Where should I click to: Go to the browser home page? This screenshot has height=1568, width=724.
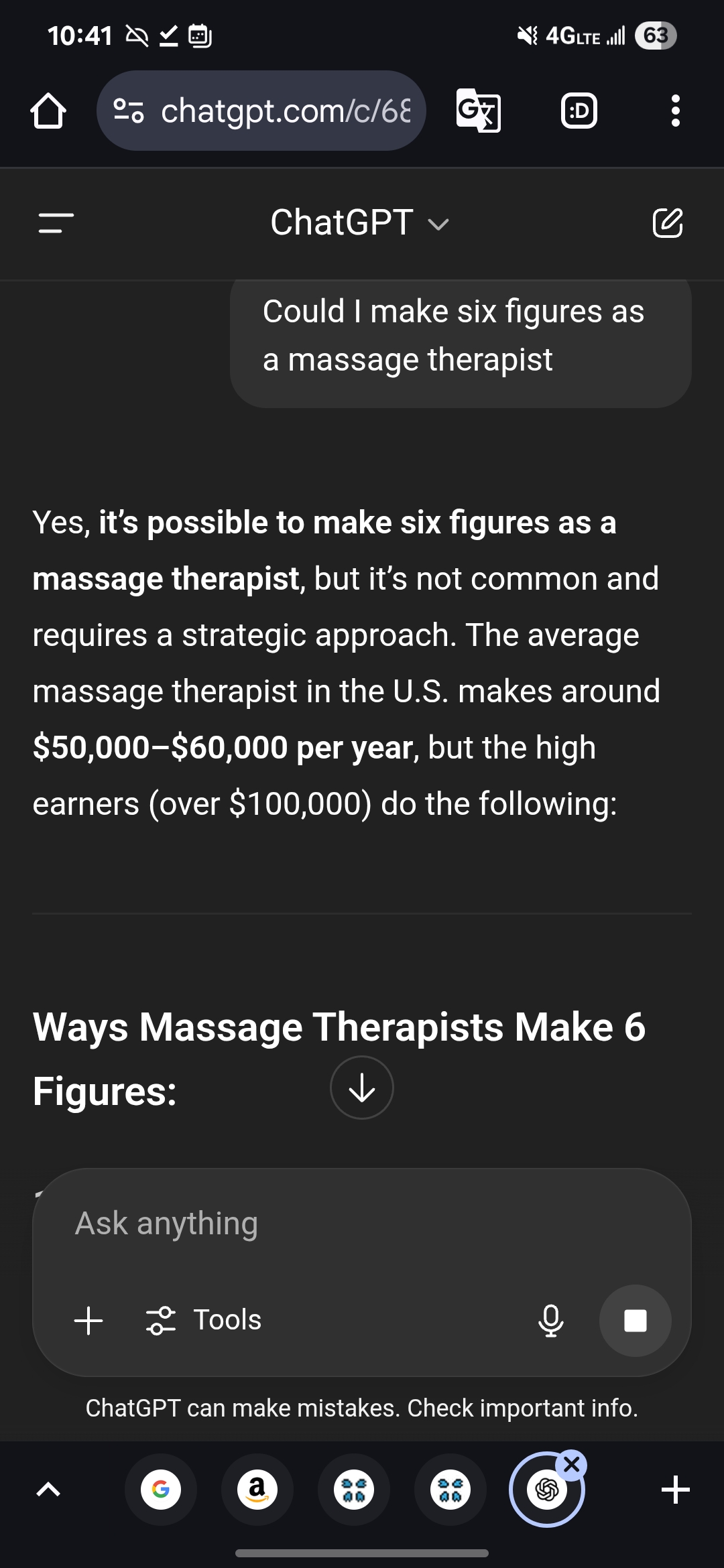click(x=48, y=111)
